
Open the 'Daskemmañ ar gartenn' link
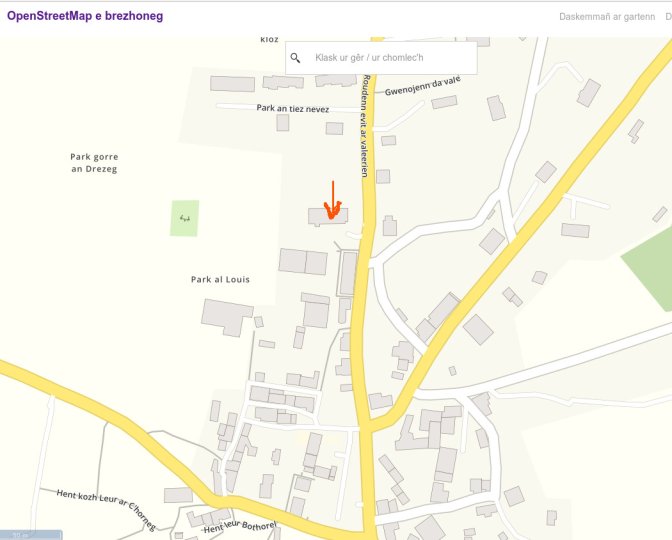tap(607, 17)
